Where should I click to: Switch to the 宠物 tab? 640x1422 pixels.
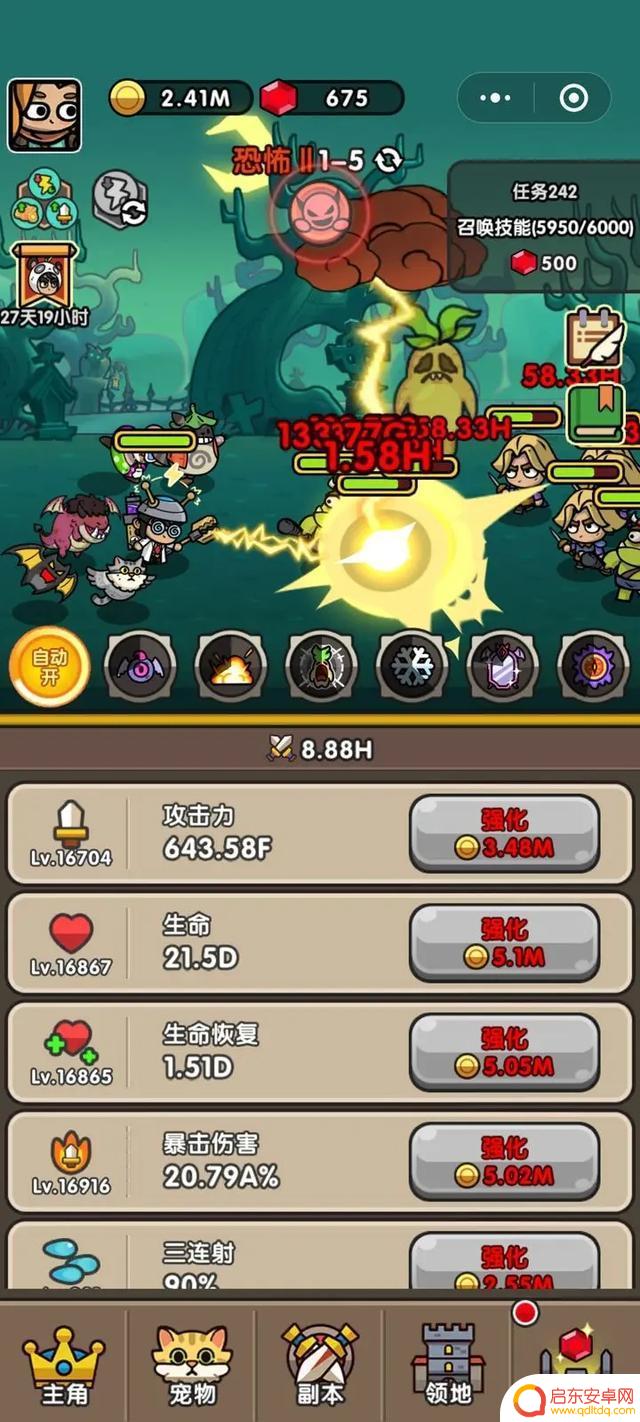[191, 1365]
